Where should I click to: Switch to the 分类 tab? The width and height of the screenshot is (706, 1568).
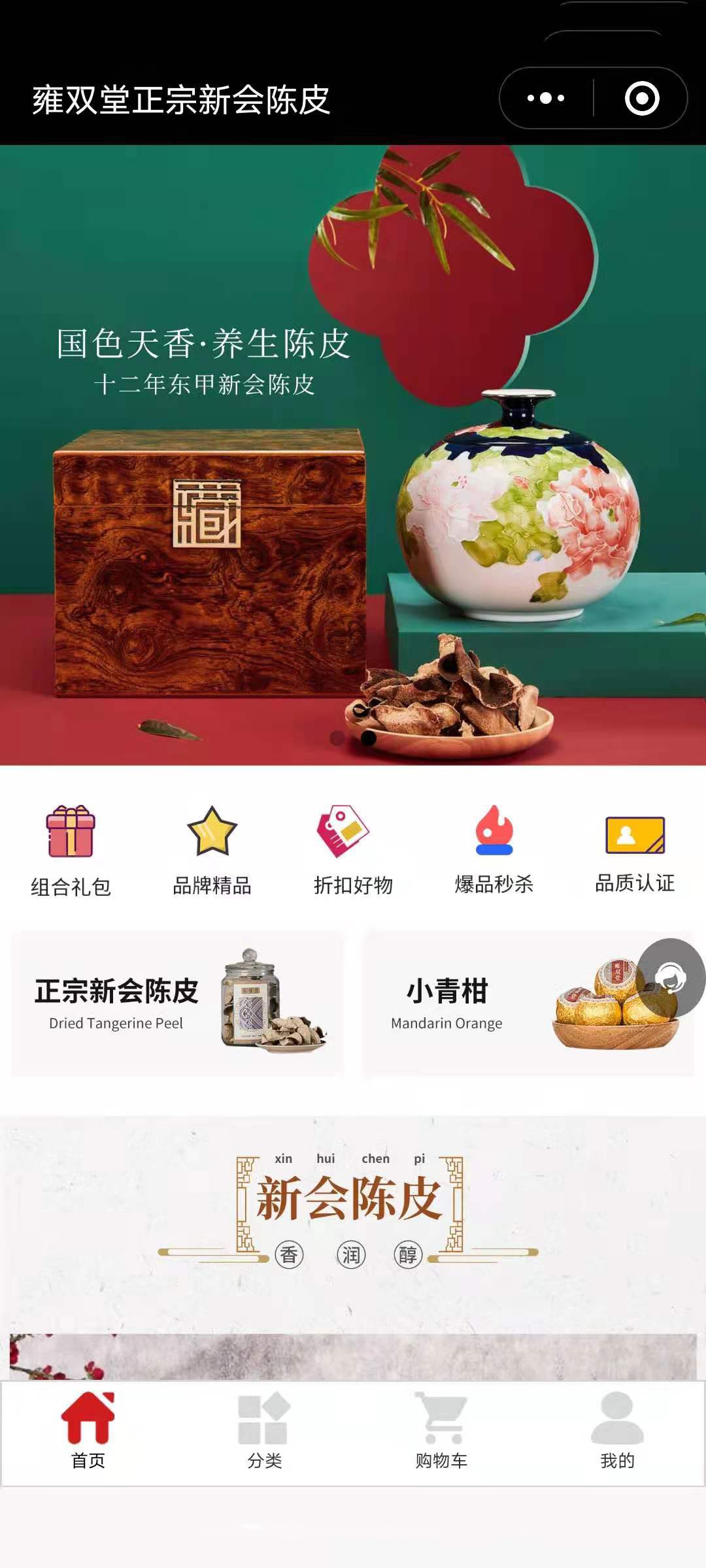click(x=264, y=1431)
